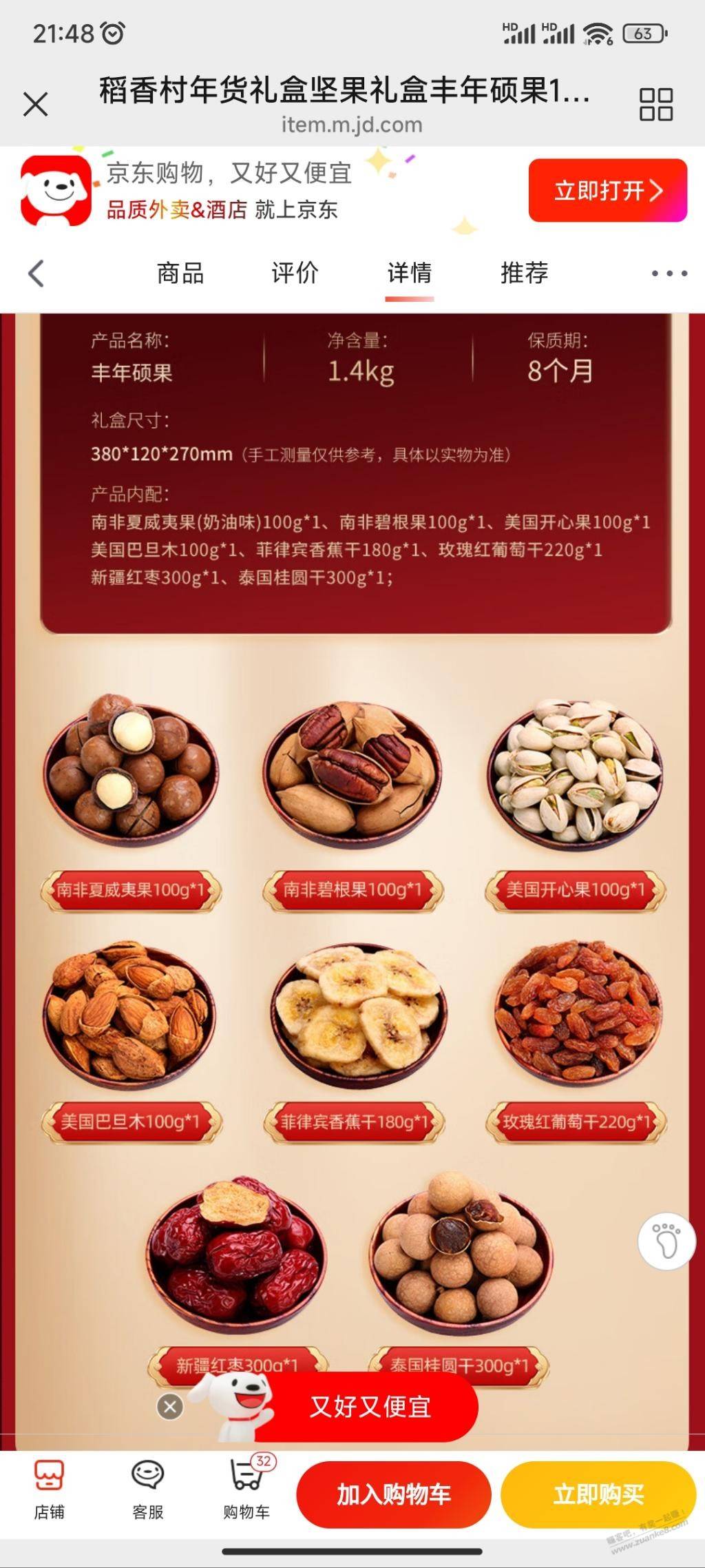Tap 加入购物车 to add item to cart

[393, 1494]
